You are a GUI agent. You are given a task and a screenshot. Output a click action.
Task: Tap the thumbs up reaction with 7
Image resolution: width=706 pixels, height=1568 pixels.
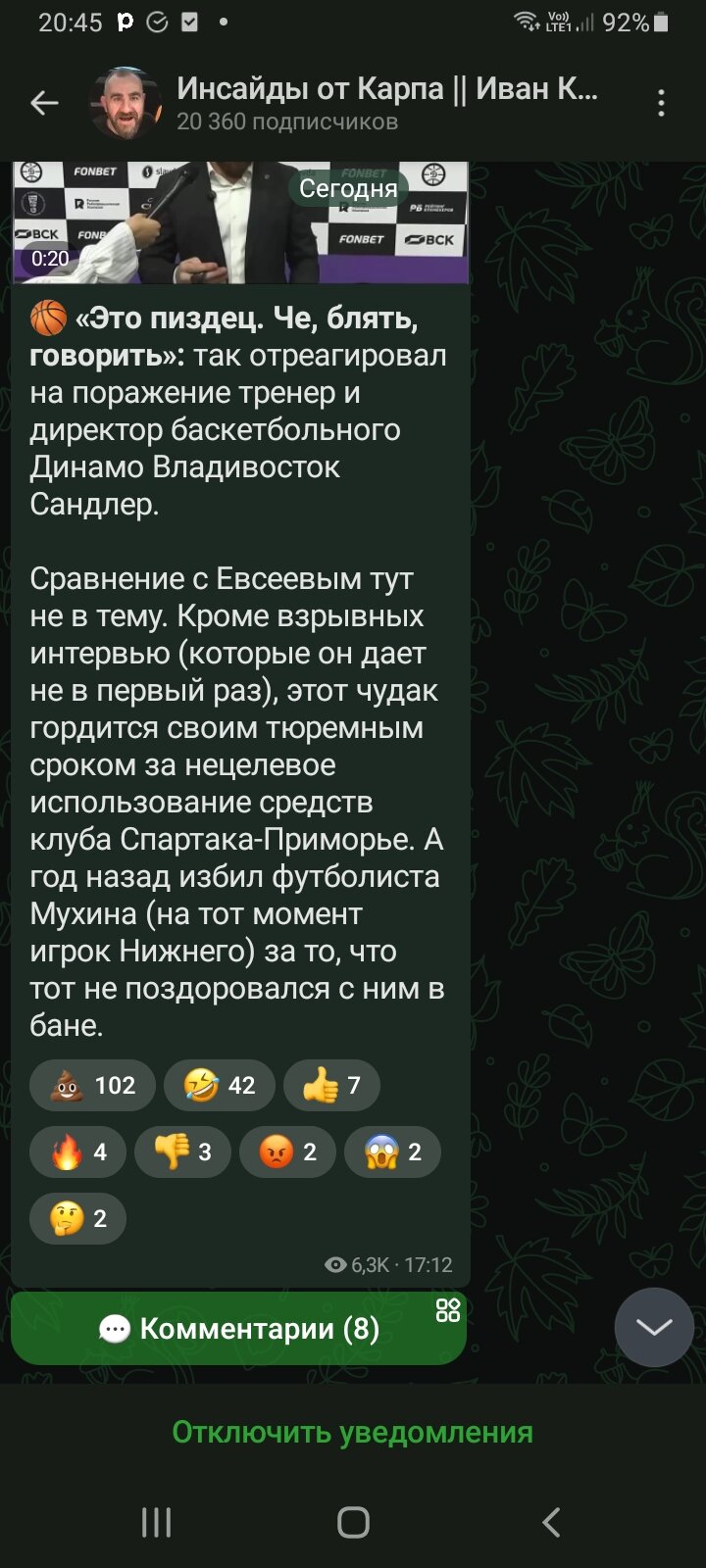click(331, 1085)
